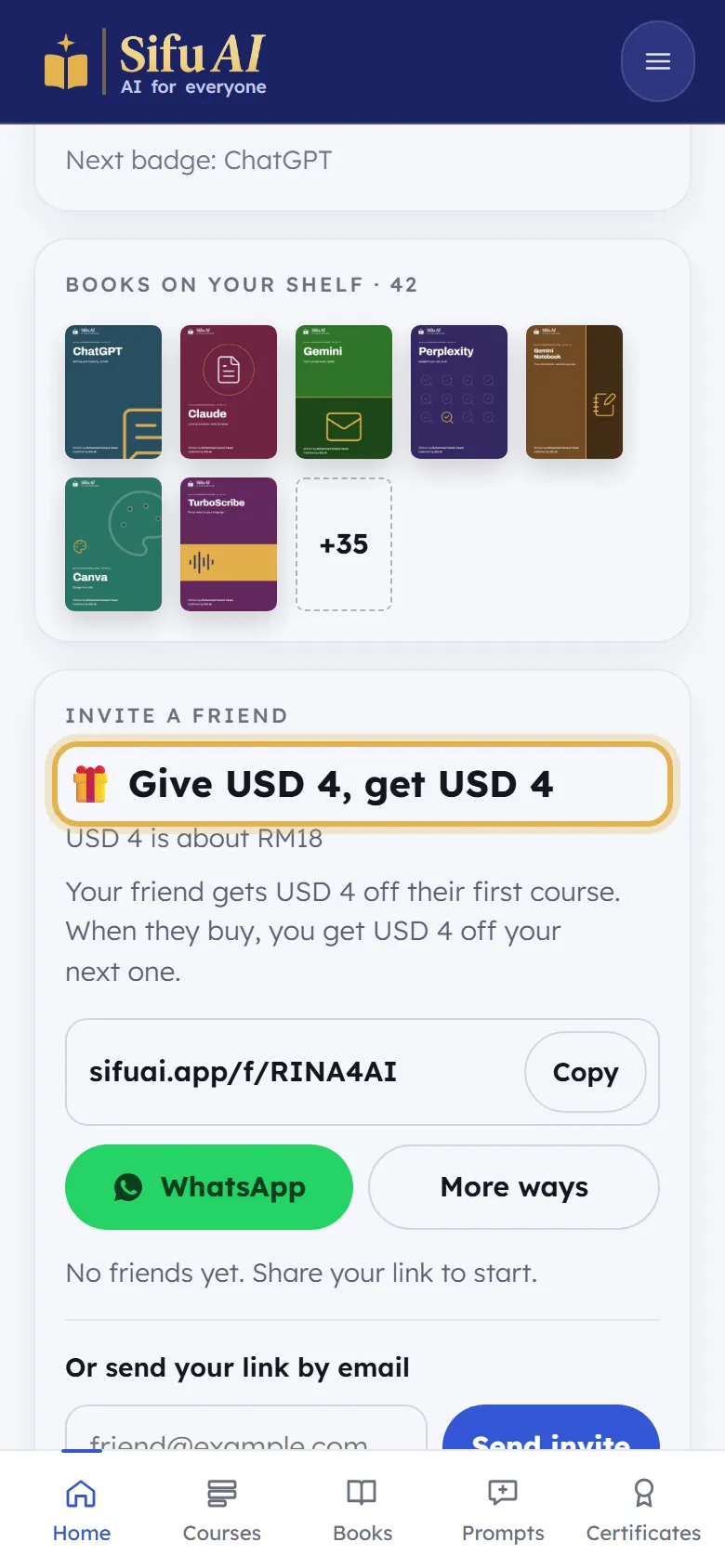Tap More ways to share
Viewport: 725px width, 1568px height.
[514, 1187]
